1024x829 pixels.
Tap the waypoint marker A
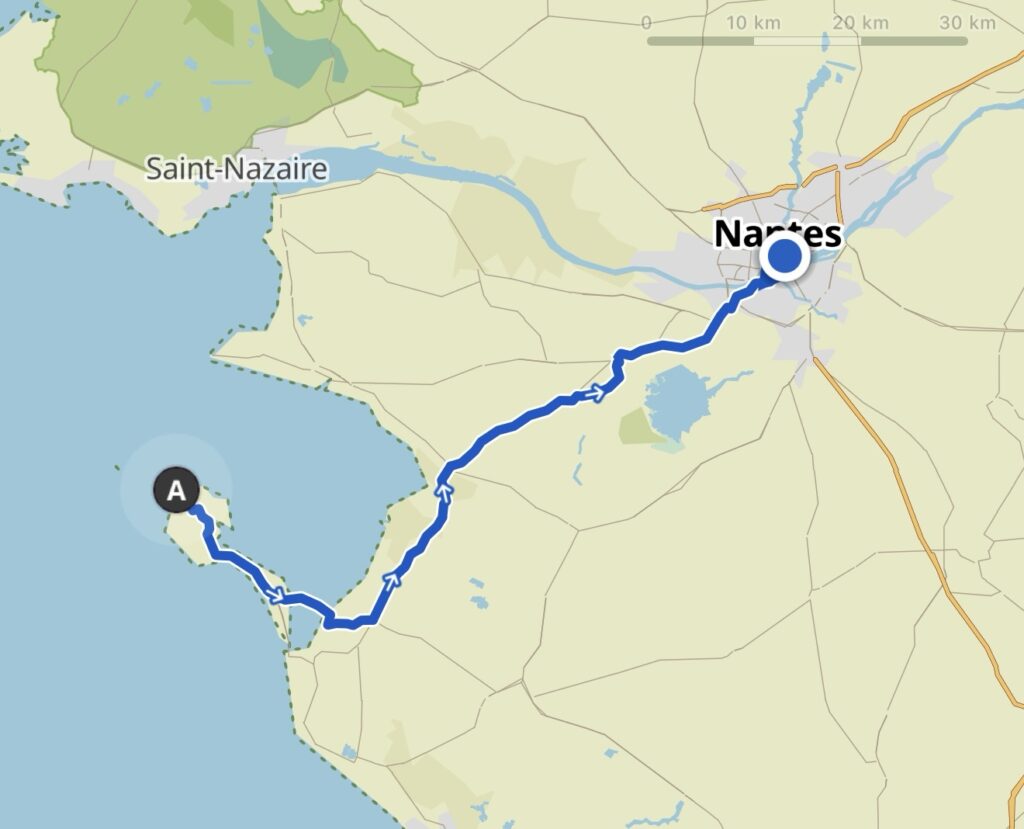[x=176, y=491]
